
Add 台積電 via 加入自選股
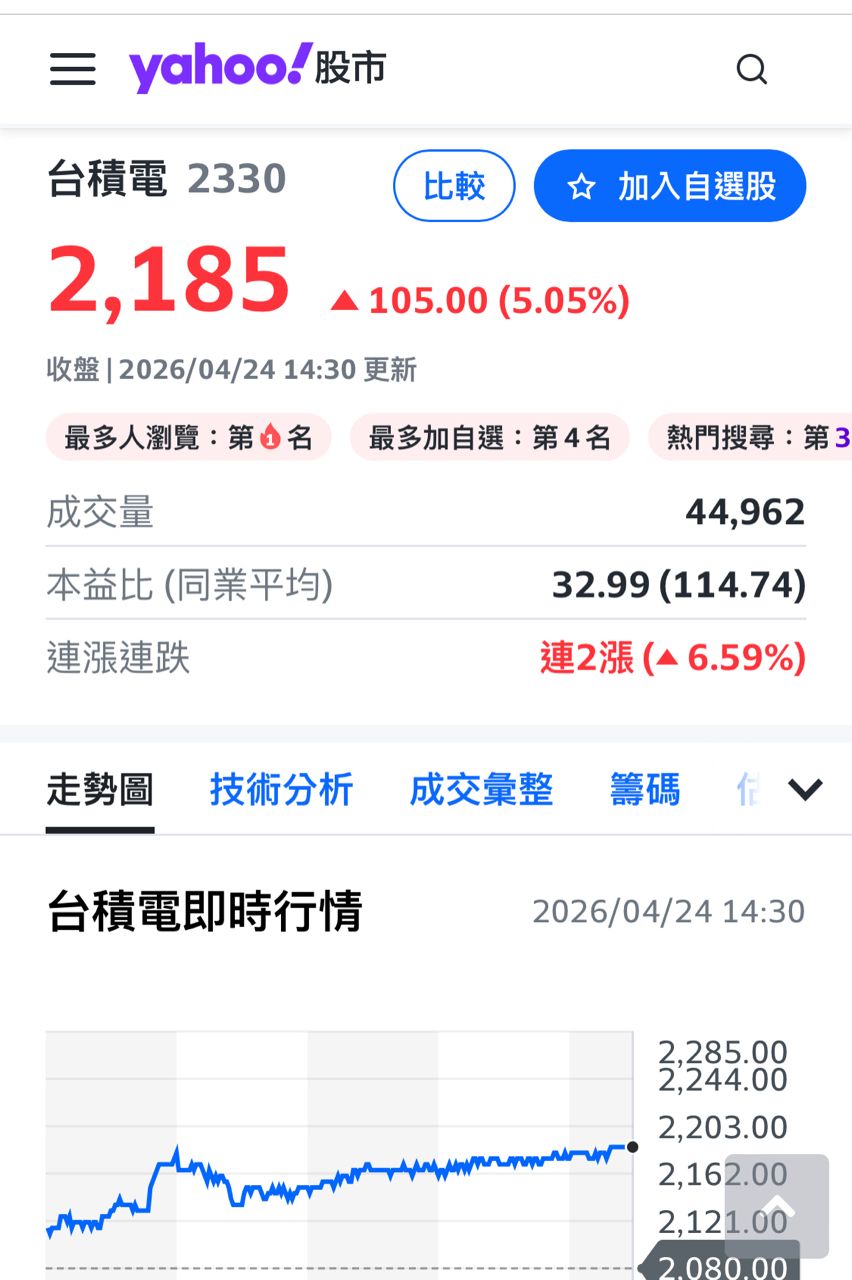click(670, 186)
